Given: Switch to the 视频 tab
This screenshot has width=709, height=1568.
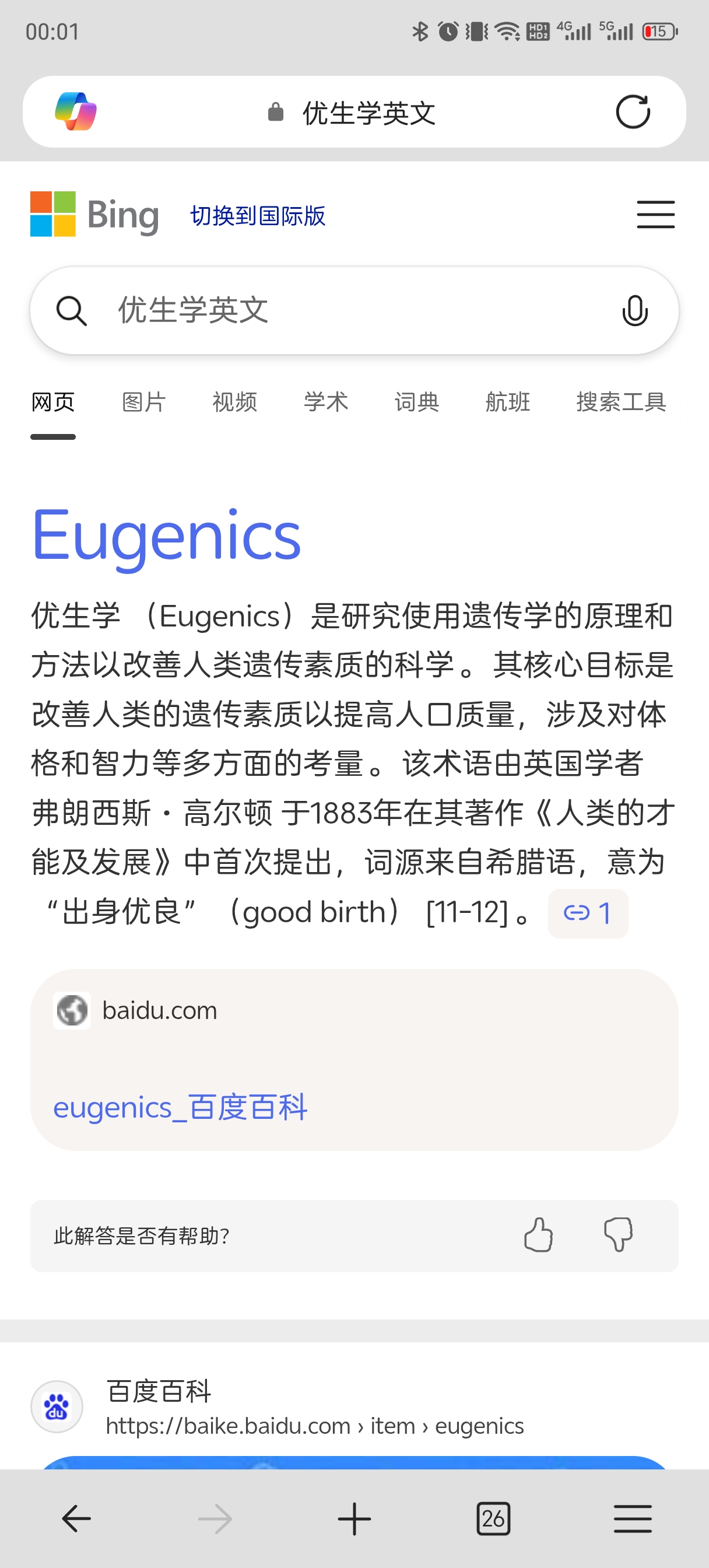Looking at the screenshot, I should pos(235,402).
